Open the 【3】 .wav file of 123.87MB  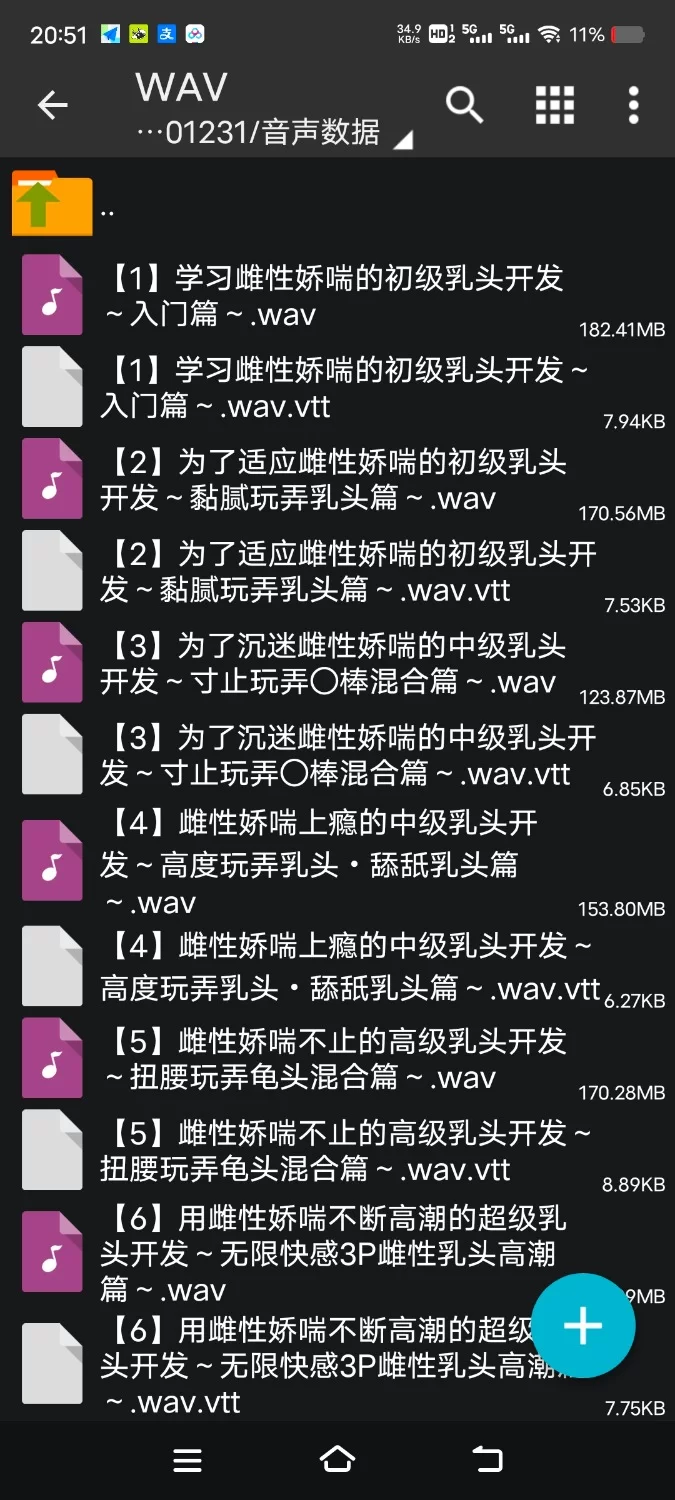pyautogui.click(x=335, y=663)
